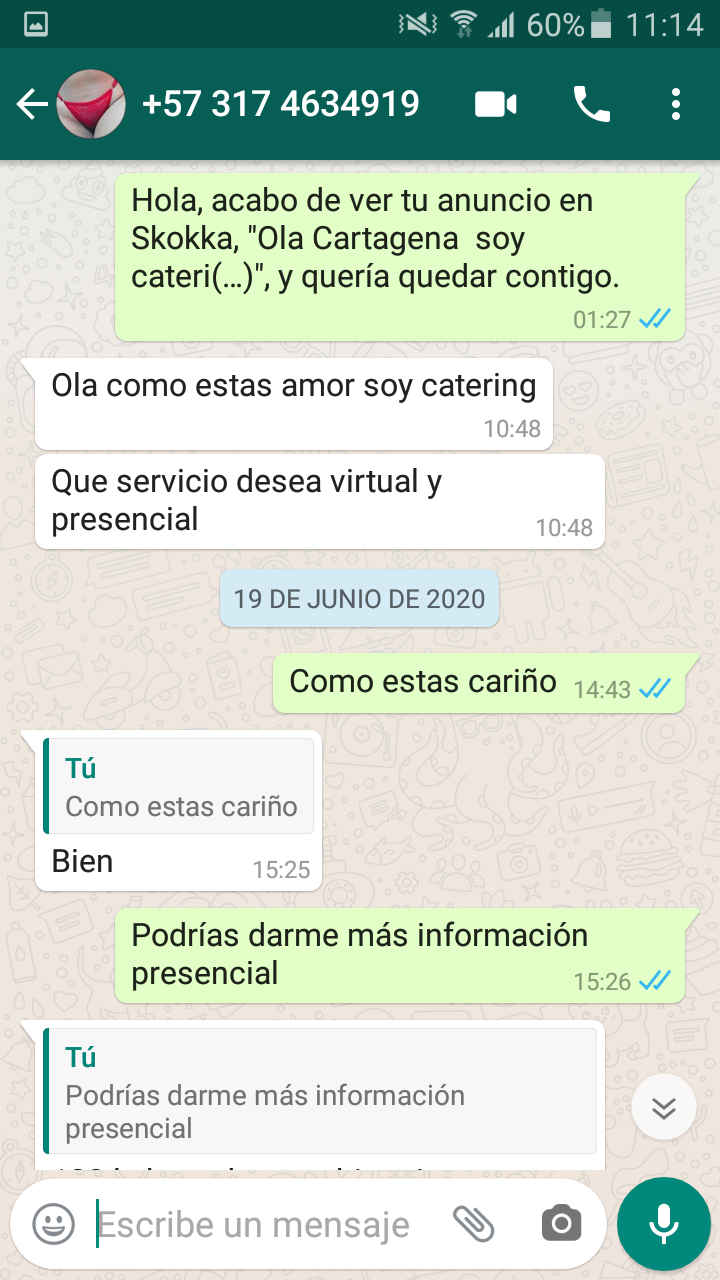Open the contact info for +57 317 4634919
The width and height of the screenshot is (720, 1280).
click(x=280, y=104)
